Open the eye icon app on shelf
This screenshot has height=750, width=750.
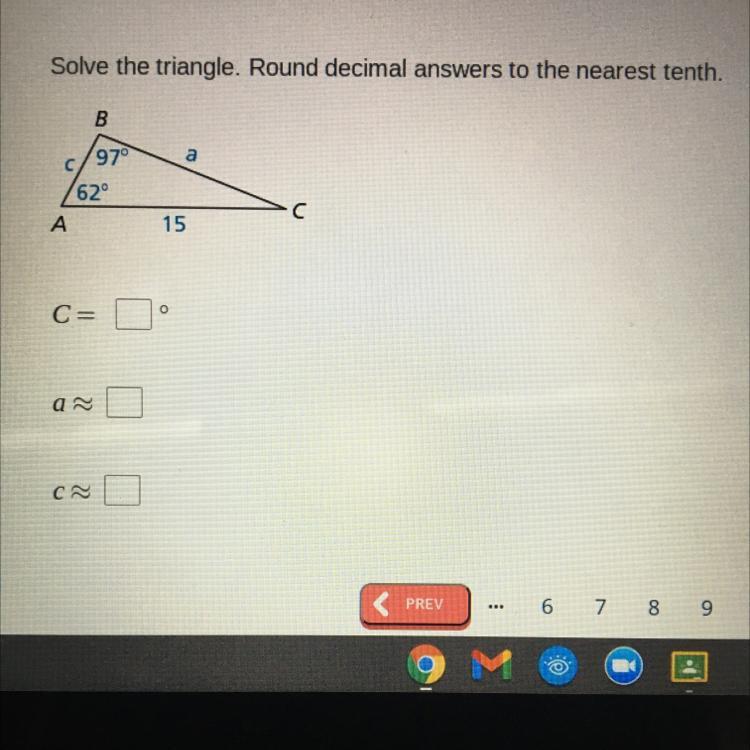click(558, 665)
